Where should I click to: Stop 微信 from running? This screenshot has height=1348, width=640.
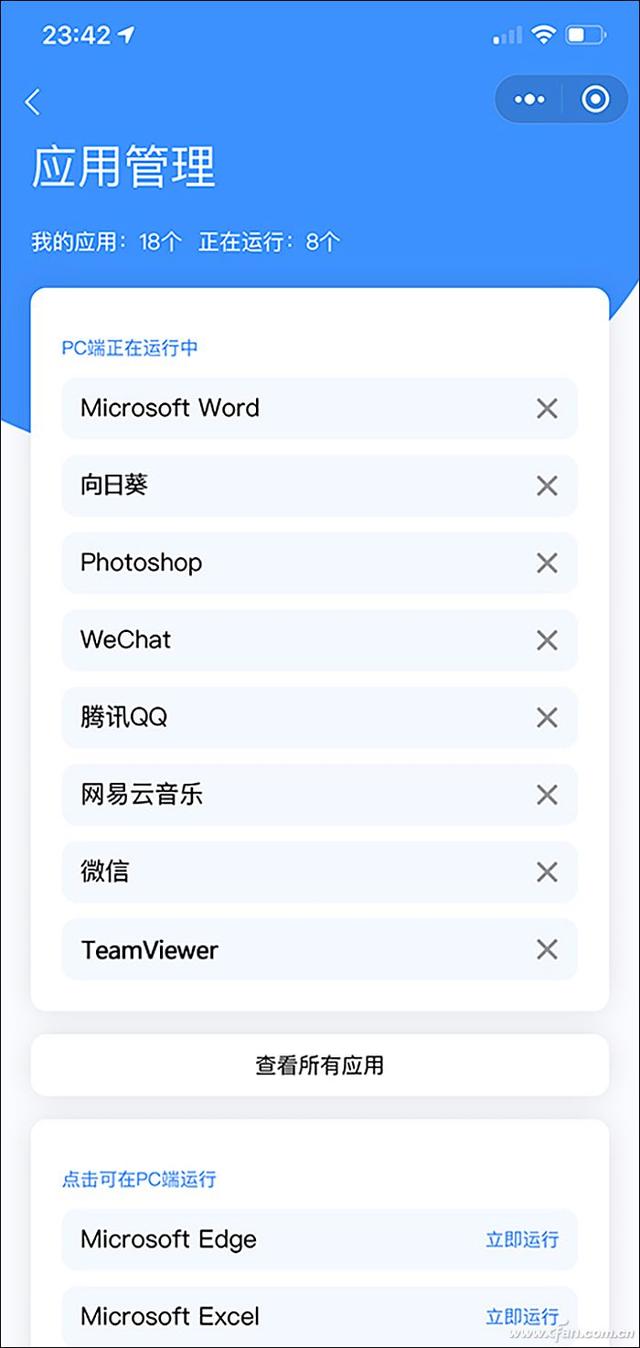(547, 872)
